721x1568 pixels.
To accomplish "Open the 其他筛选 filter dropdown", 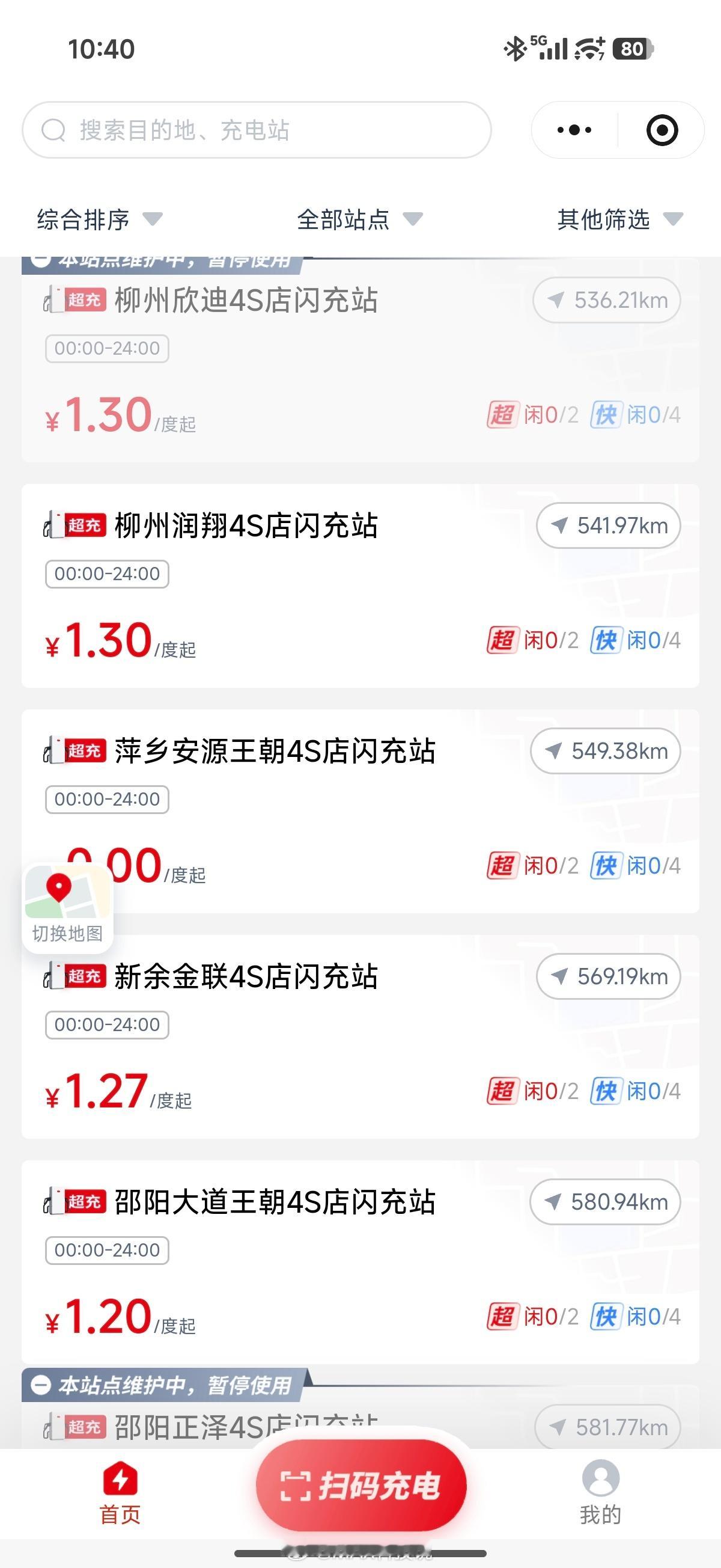I will (619, 219).
